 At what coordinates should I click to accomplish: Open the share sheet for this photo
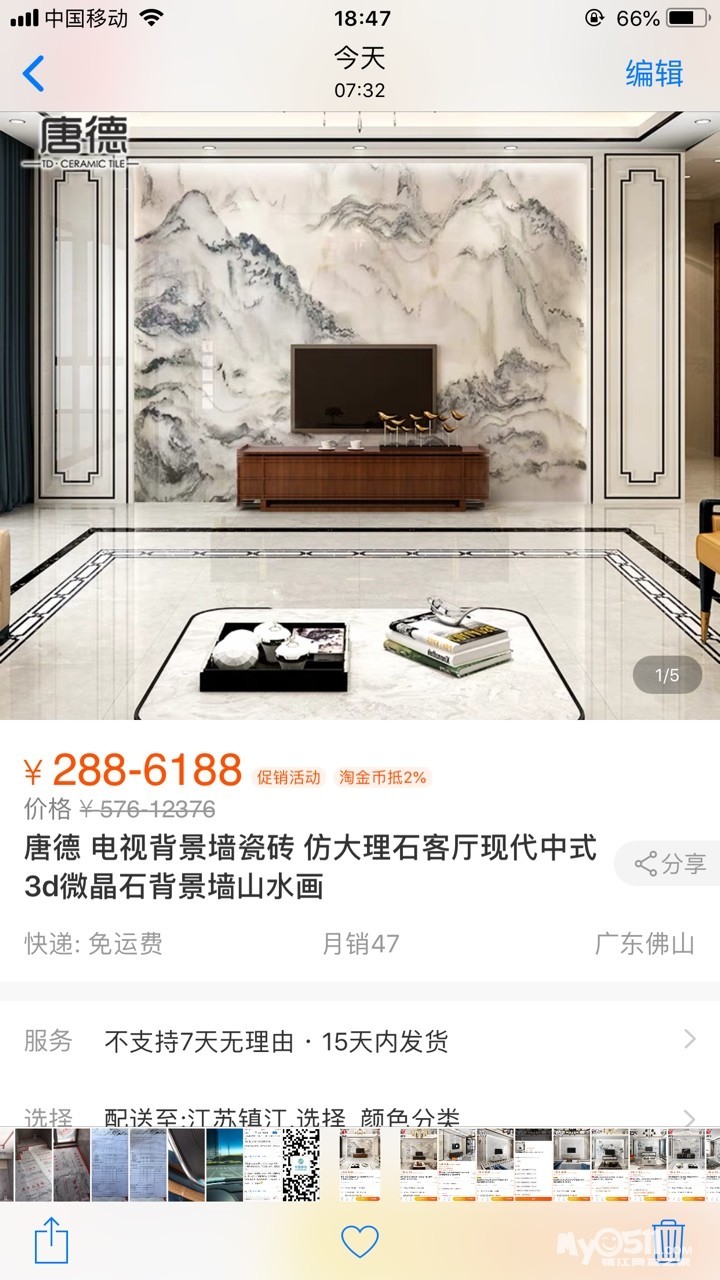click(x=51, y=1240)
